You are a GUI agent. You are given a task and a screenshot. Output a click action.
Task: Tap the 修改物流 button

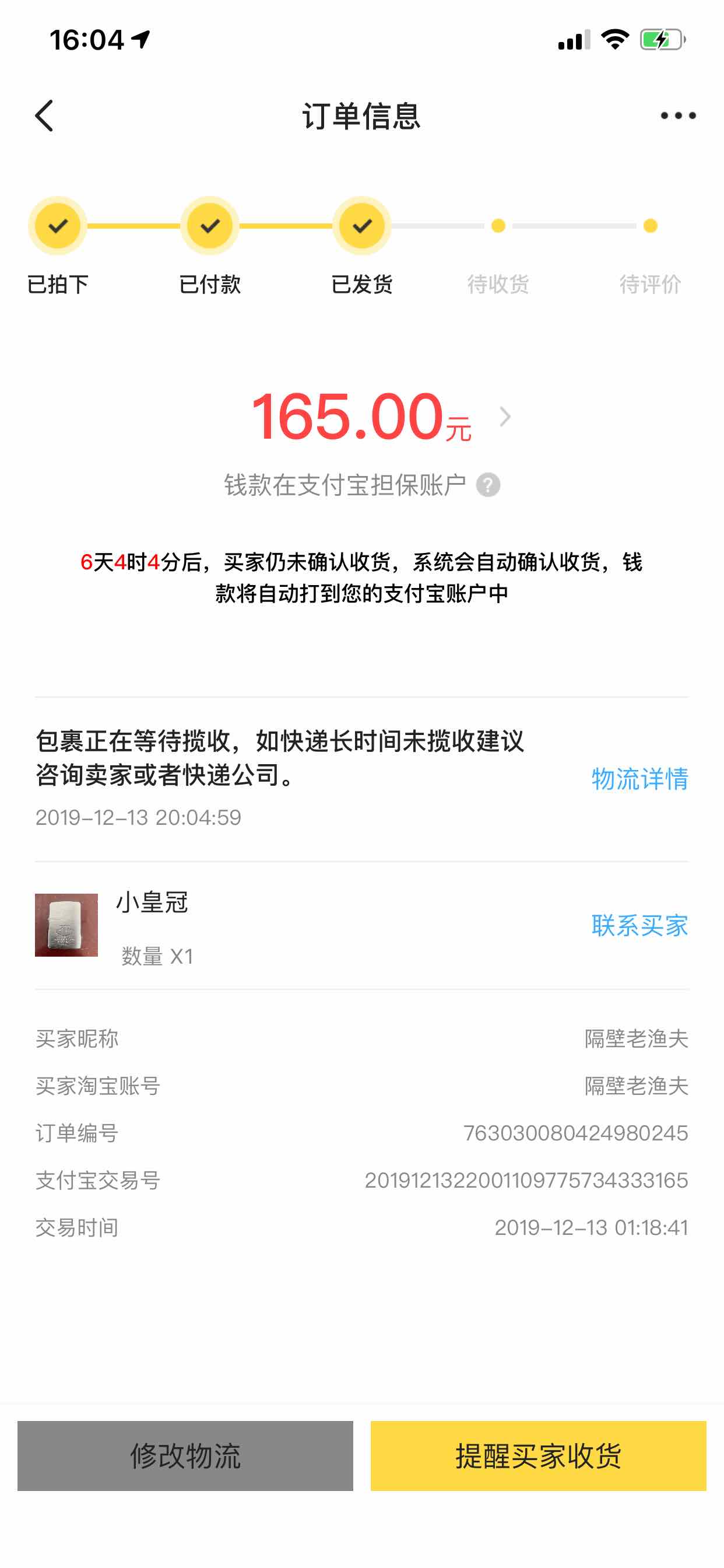pyautogui.click(x=185, y=1455)
